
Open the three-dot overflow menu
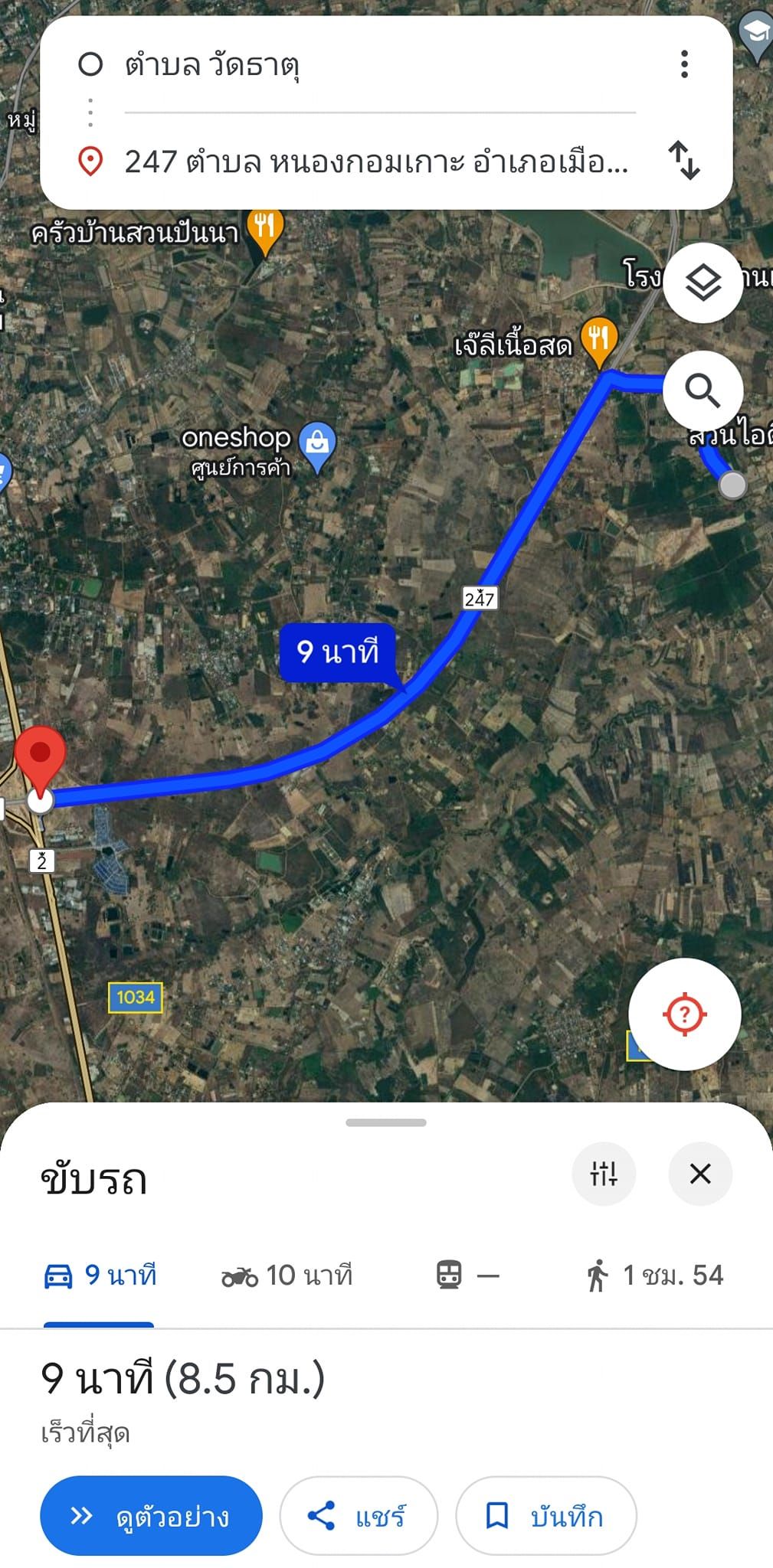coord(684,64)
